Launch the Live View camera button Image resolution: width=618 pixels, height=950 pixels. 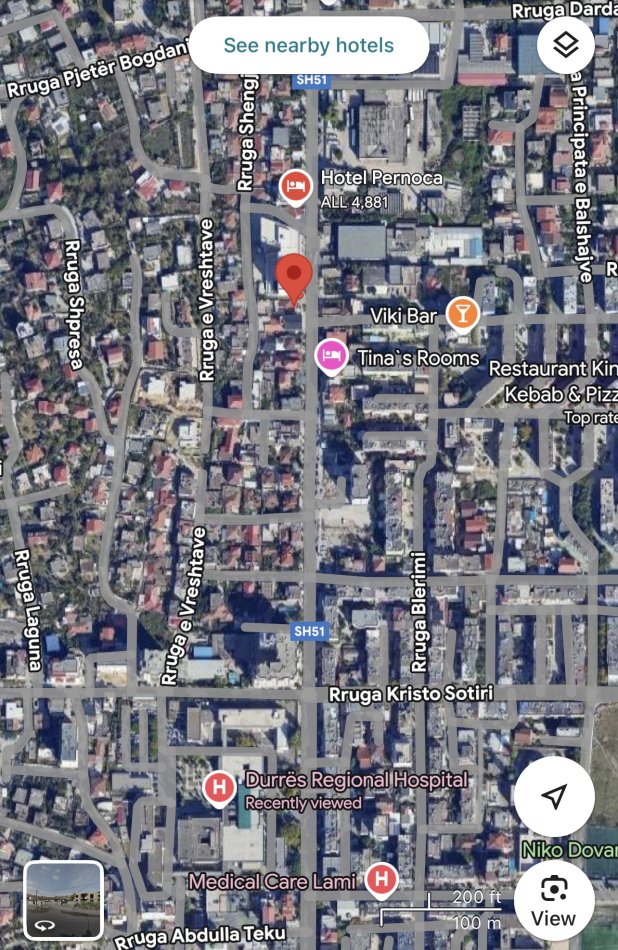pos(553,898)
